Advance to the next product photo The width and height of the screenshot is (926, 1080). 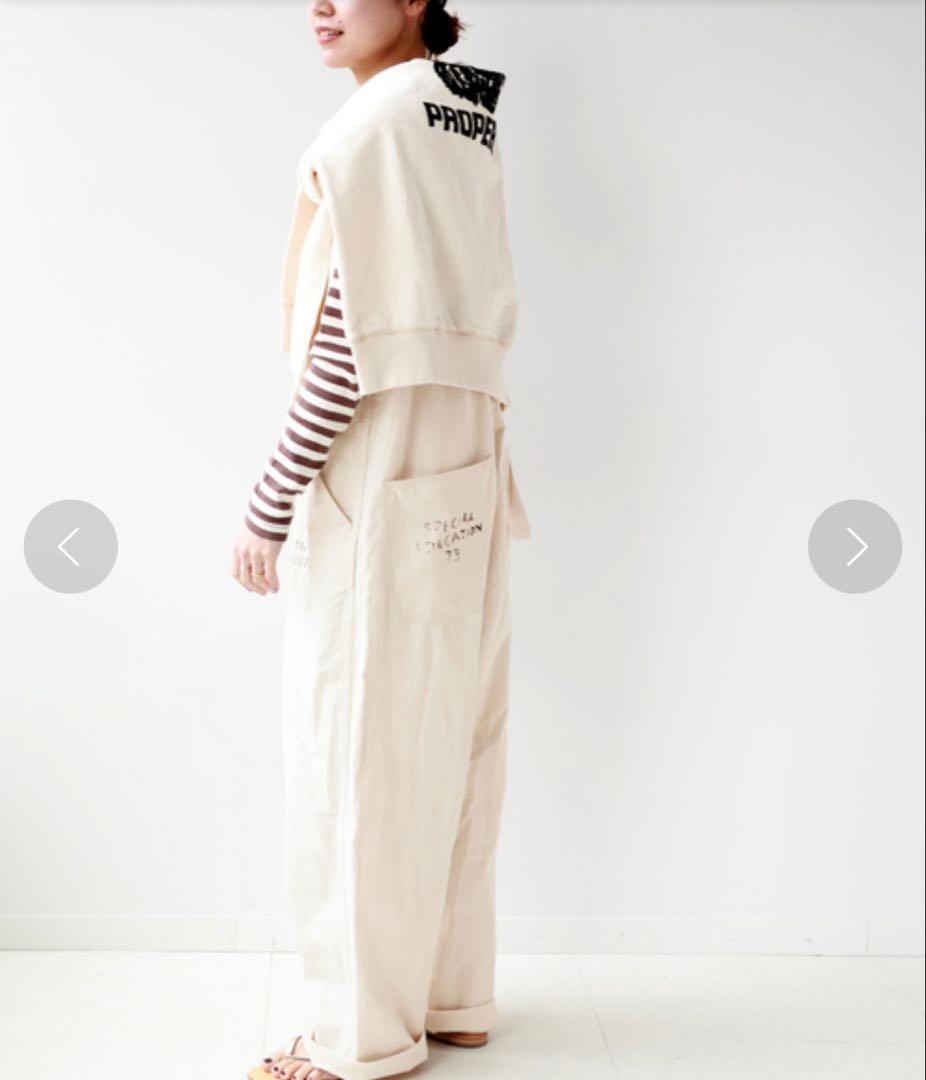[x=854, y=547]
